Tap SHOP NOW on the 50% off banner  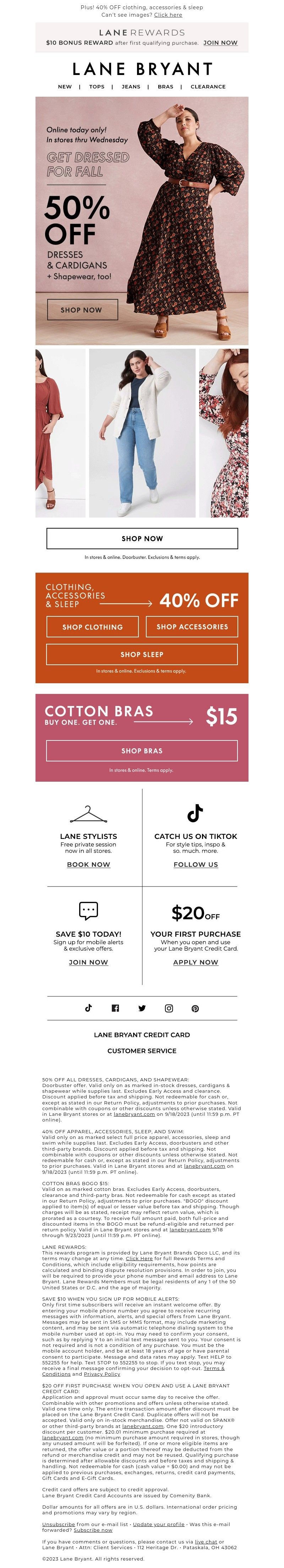pyautogui.click(x=82, y=310)
